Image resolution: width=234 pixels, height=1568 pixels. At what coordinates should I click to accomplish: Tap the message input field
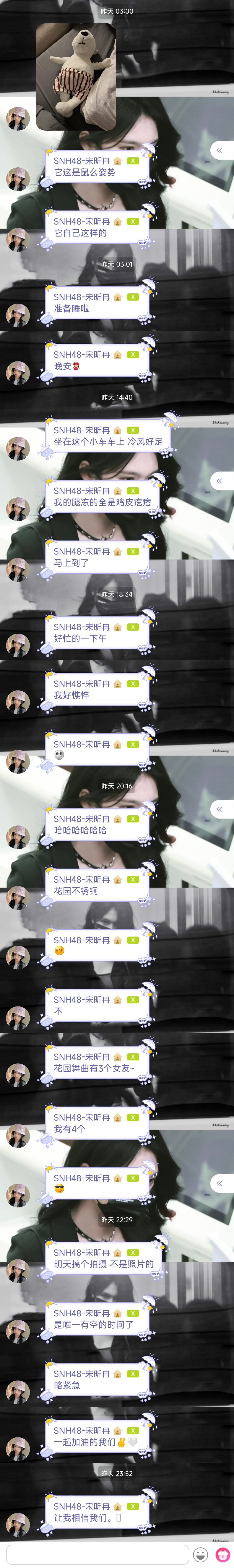[97, 1554]
